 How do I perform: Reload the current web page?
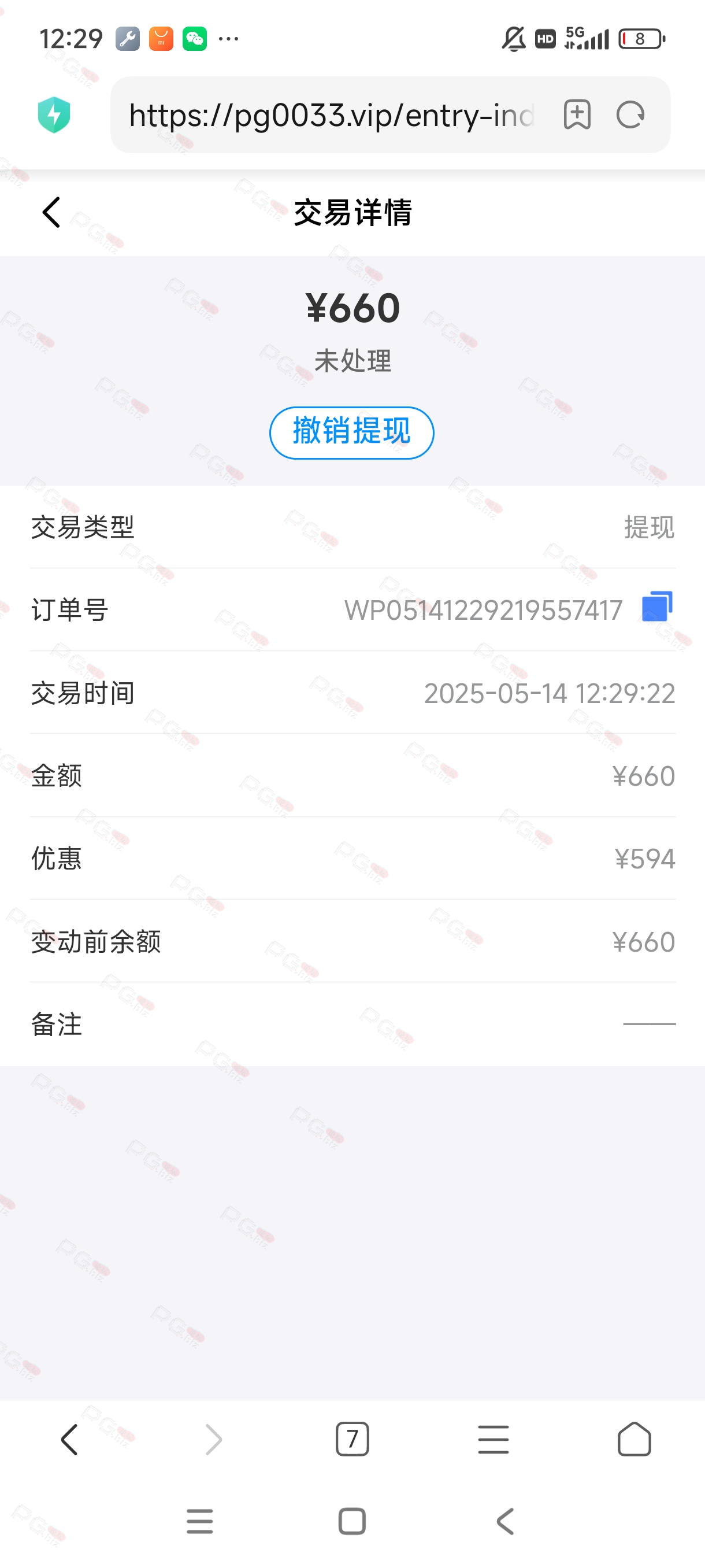(630, 114)
